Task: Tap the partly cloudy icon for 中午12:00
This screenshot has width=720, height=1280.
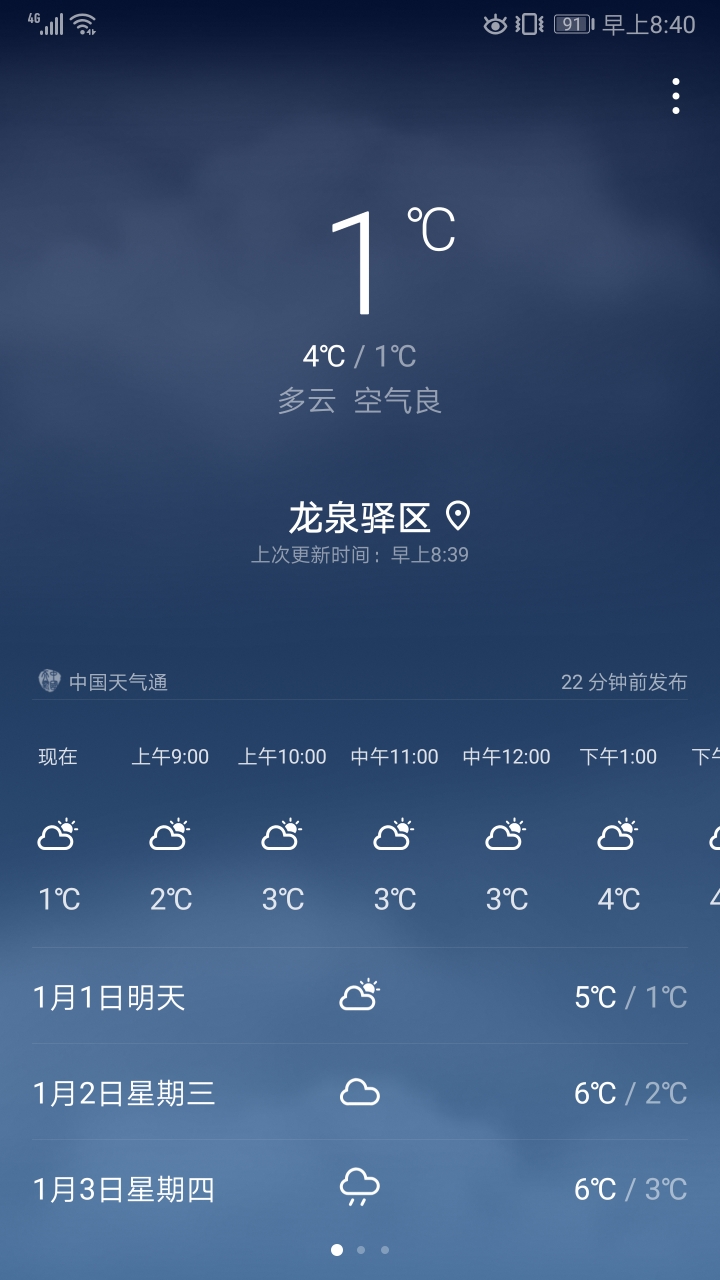Action: point(505,835)
